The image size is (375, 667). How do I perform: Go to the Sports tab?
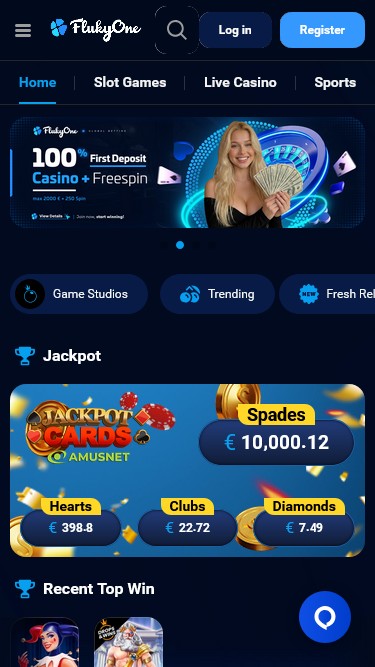tap(335, 83)
